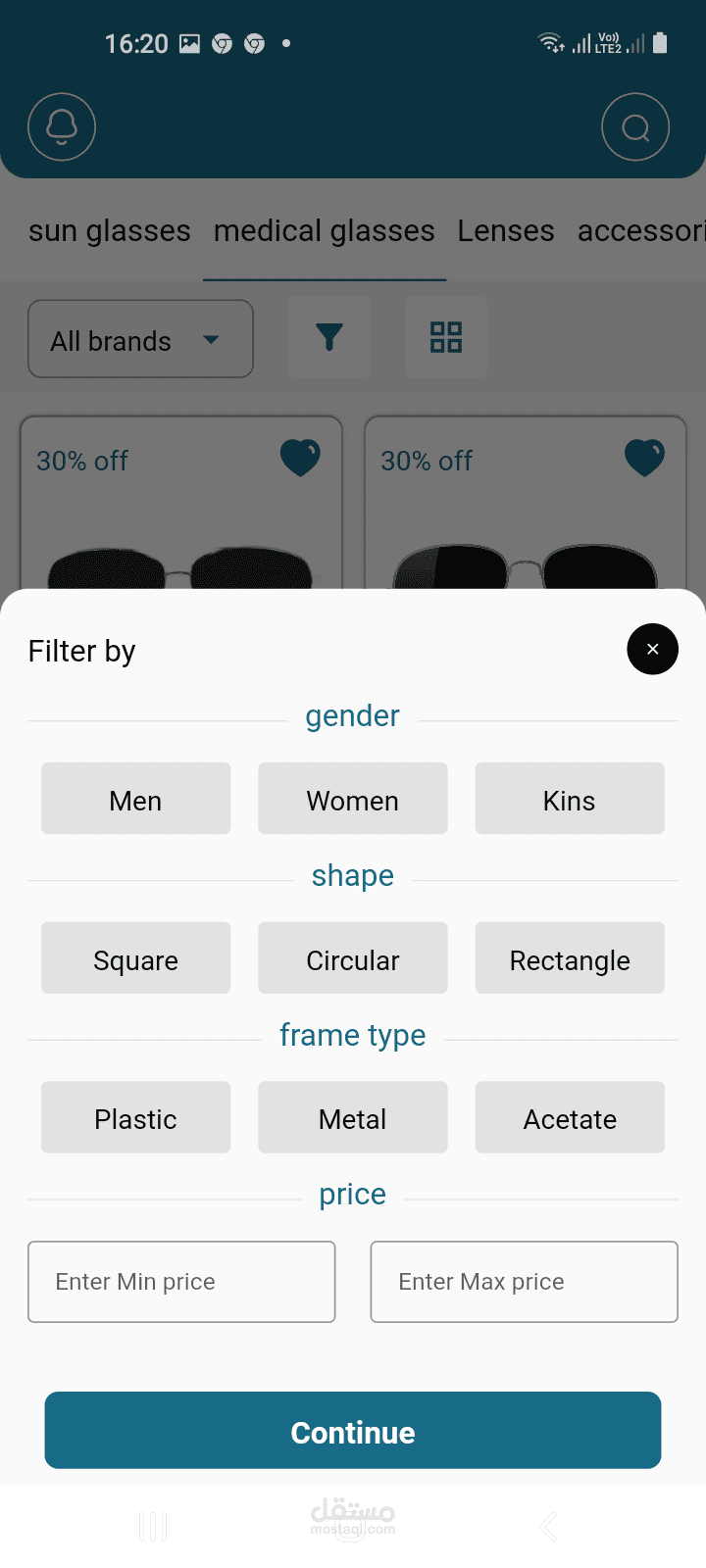Pick the Kins gender option
Screen dimensions: 706x1568
click(x=569, y=799)
